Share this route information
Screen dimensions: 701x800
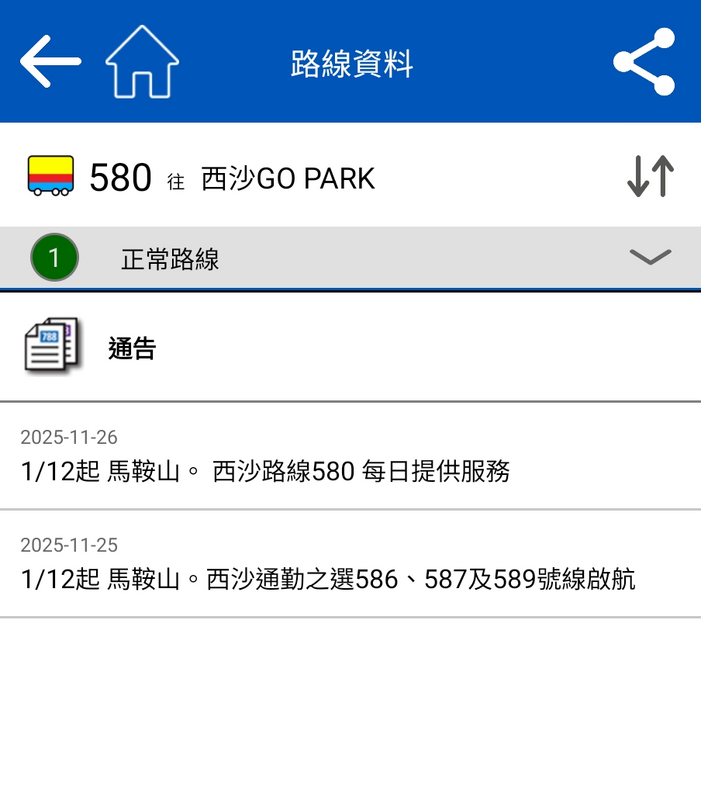pos(645,62)
